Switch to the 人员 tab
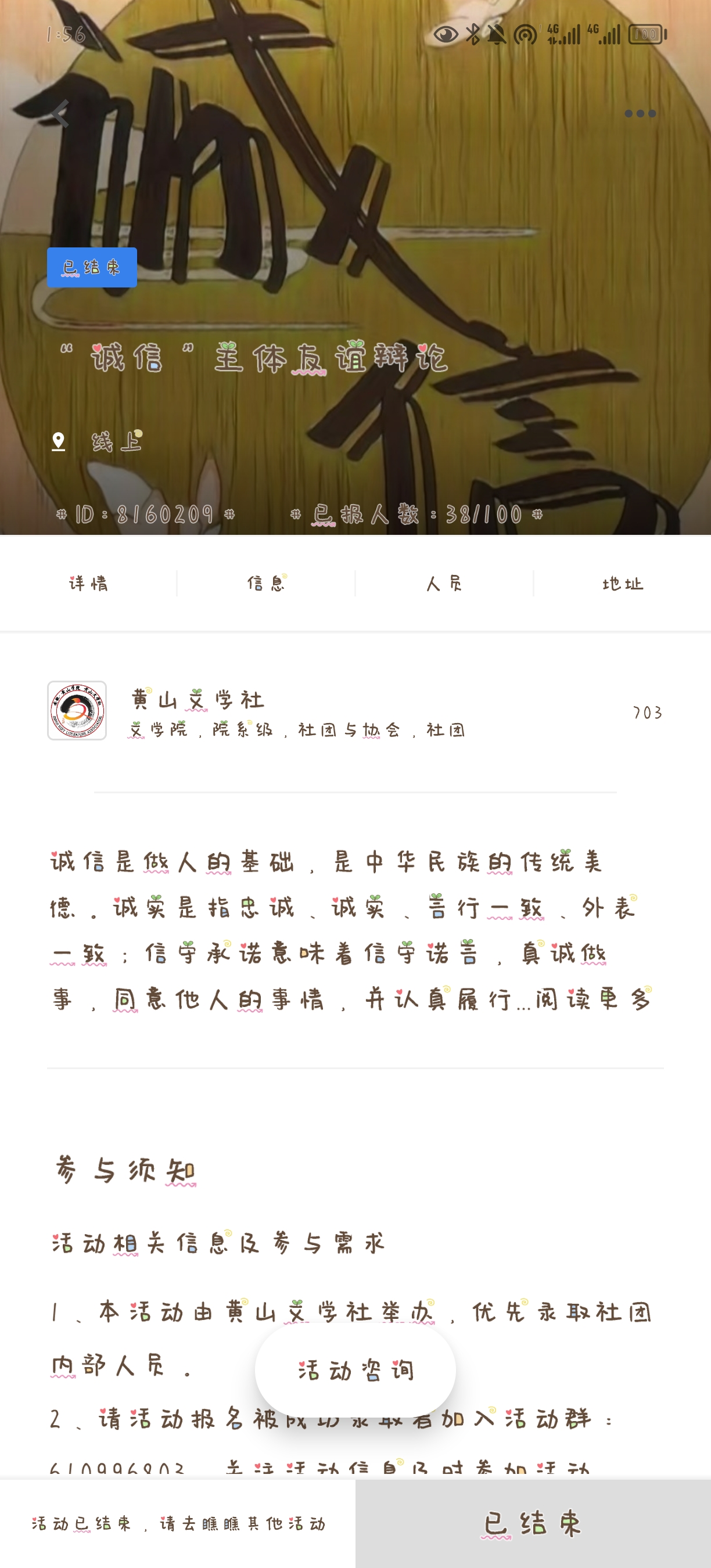The height and width of the screenshot is (1568, 711). point(444,584)
